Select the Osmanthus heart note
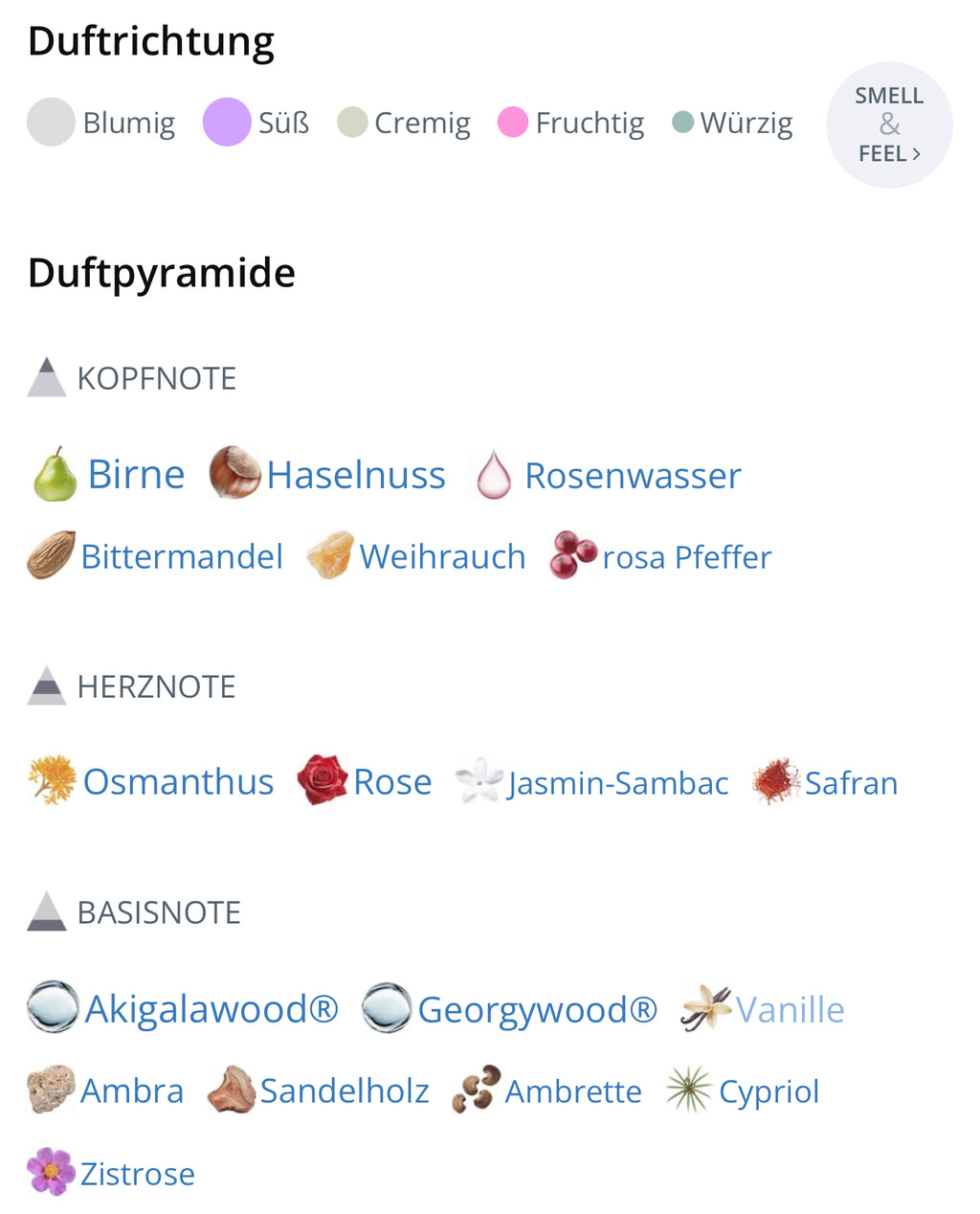Image resolution: width=980 pixels, height=1214 pixels. (x=178, y=782)
